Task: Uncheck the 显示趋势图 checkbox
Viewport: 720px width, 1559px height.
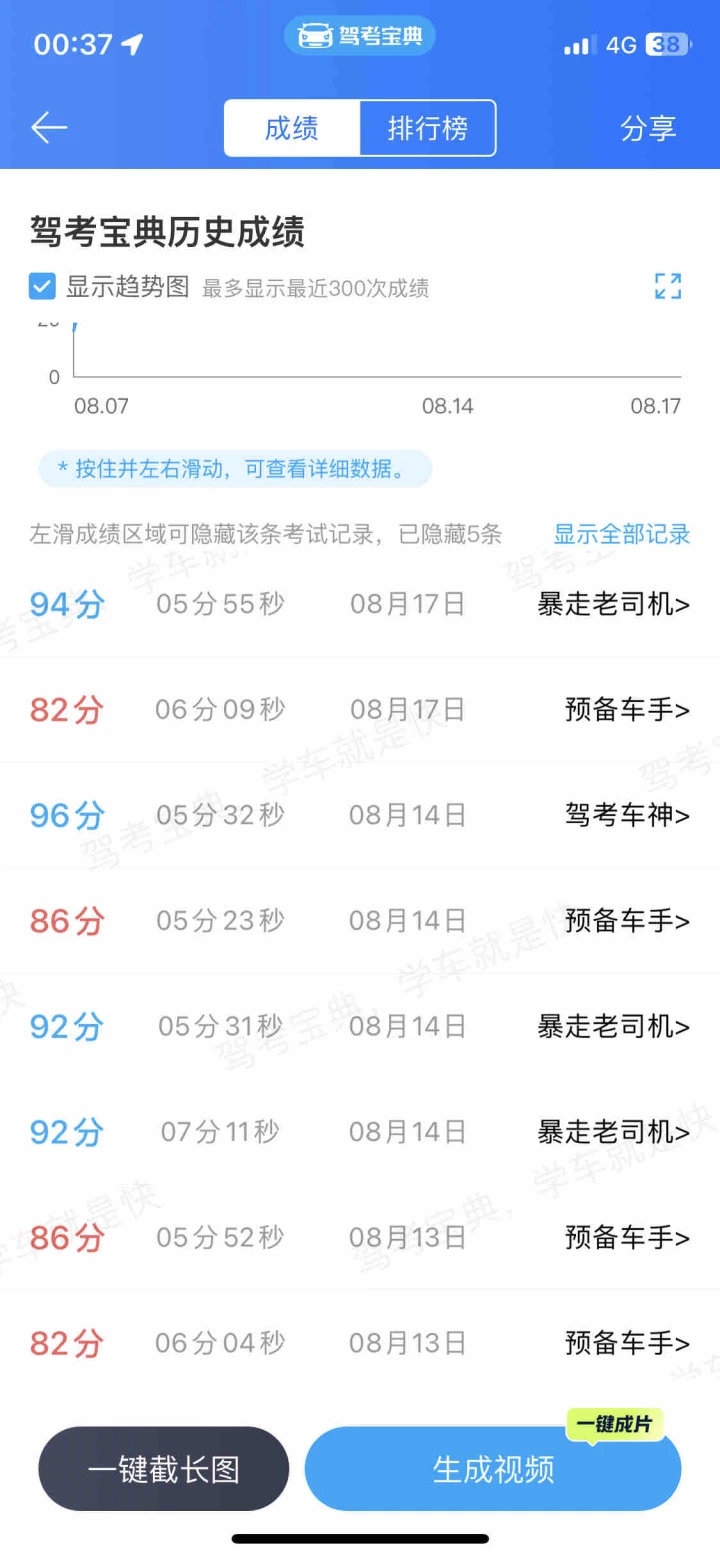Action: coord(42,288)
